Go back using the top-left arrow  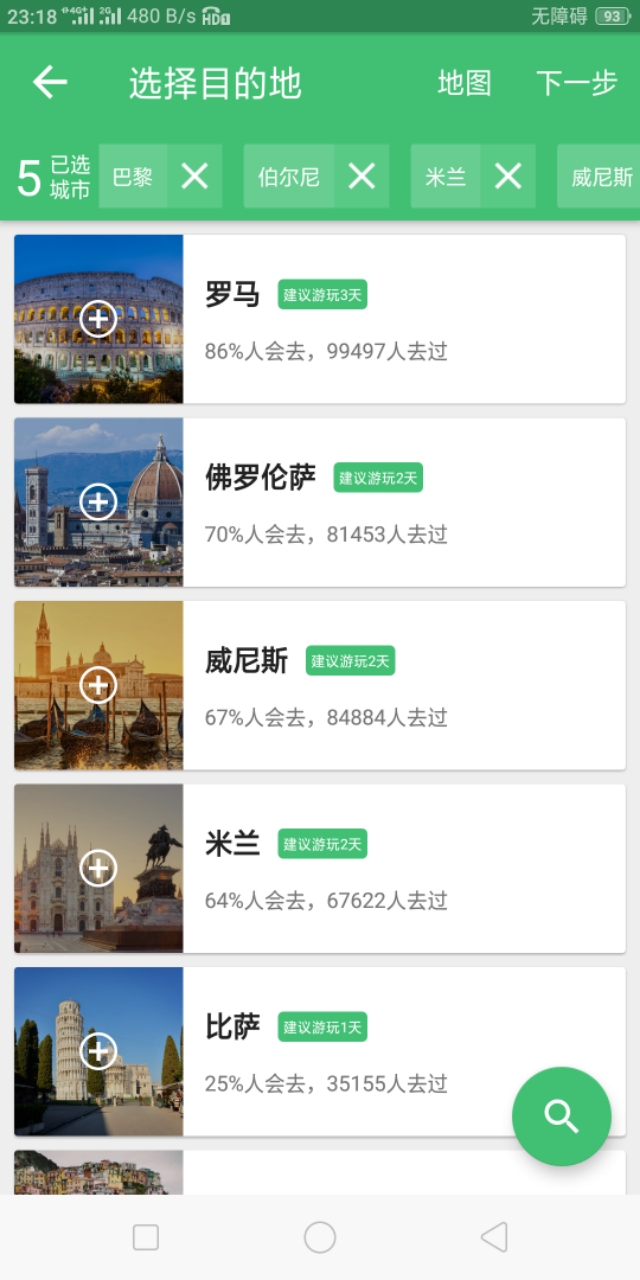pyautogui.click(x=50, y=83)
